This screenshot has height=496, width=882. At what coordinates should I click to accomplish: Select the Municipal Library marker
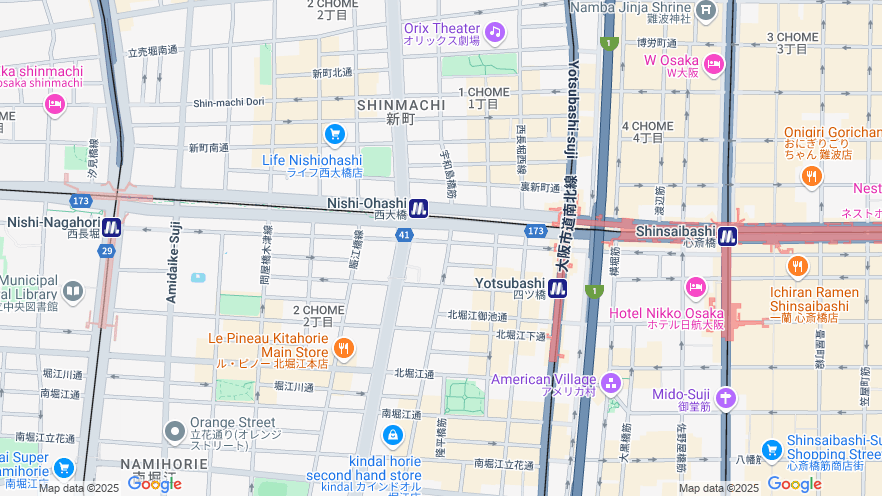72,292
